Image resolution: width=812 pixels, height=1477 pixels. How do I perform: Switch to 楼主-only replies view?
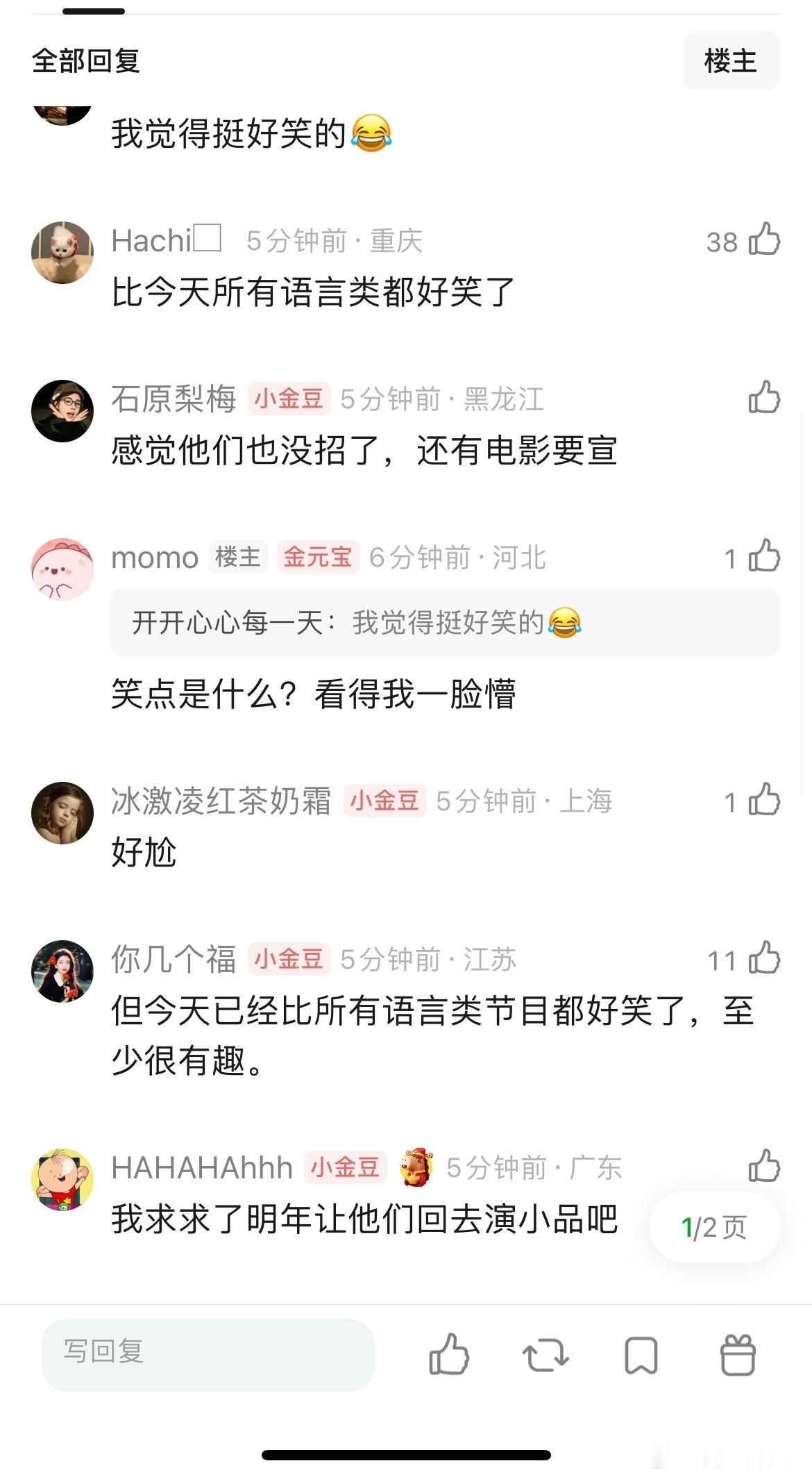click(x=732, y=61)
